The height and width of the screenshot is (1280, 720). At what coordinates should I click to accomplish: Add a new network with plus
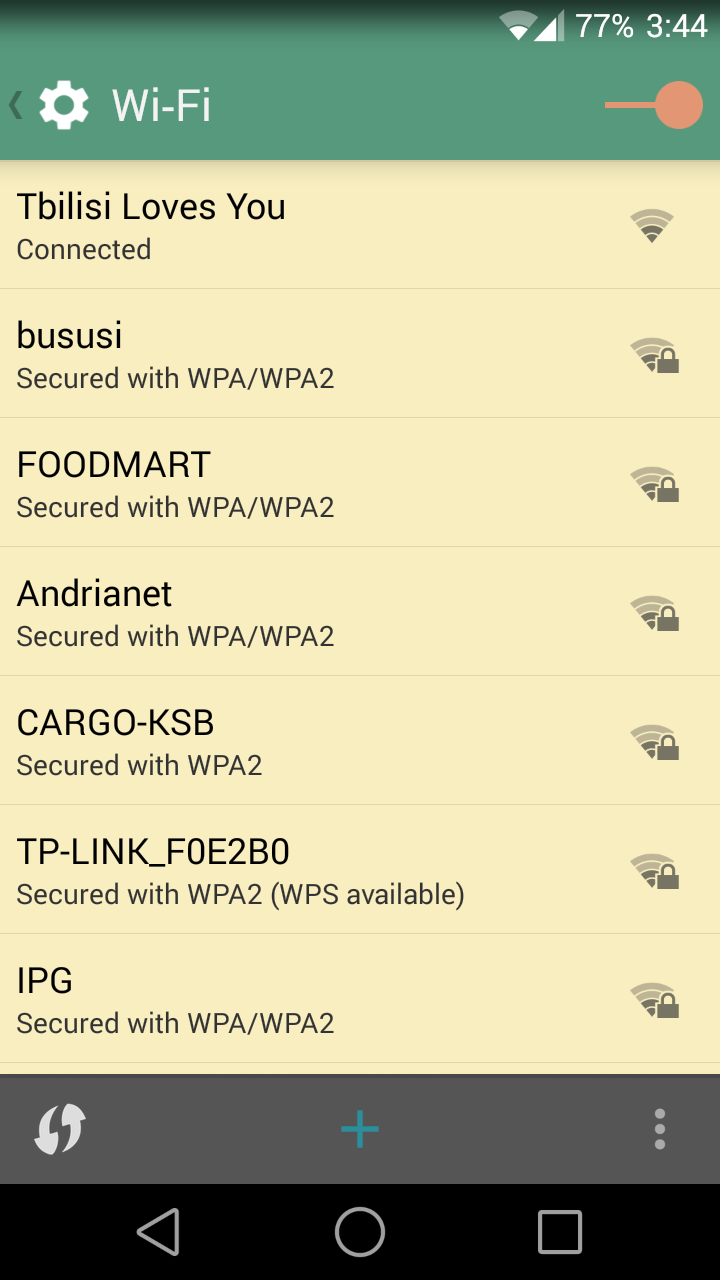(360, 1130)
